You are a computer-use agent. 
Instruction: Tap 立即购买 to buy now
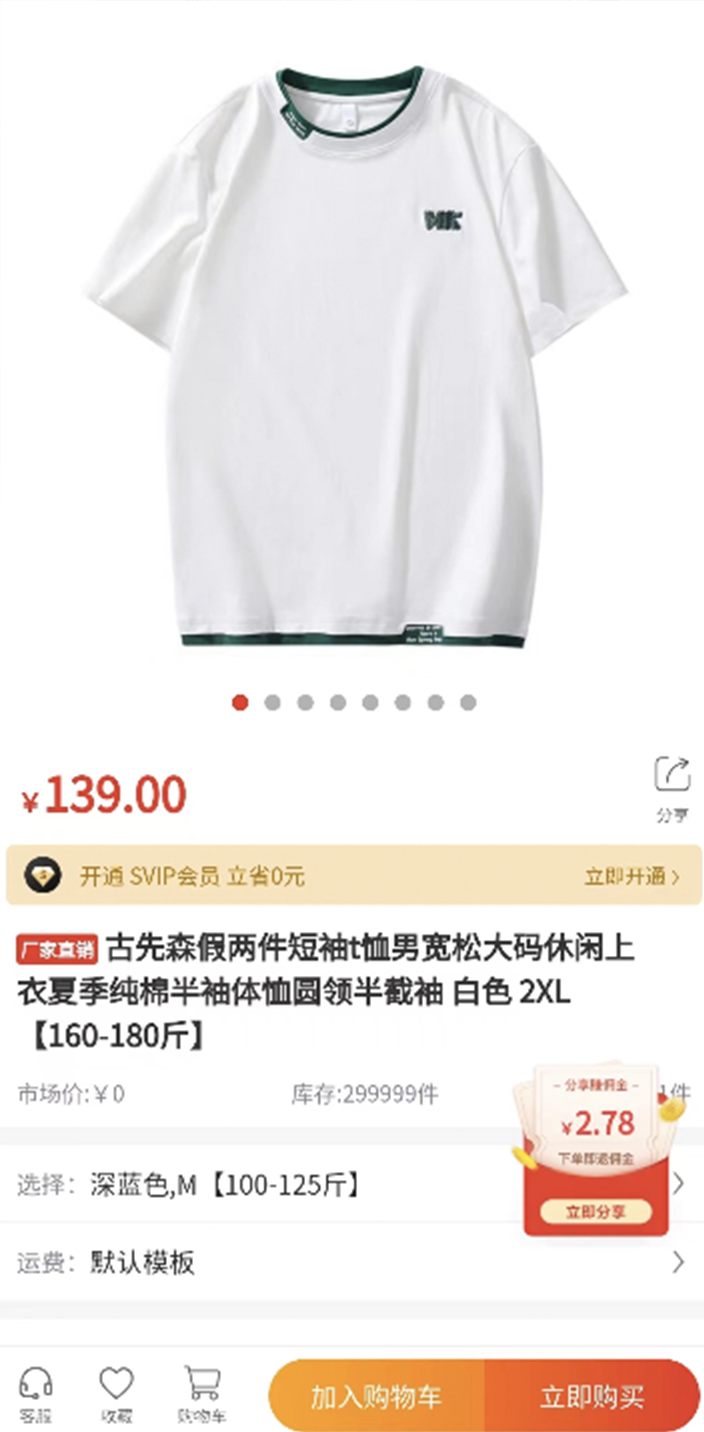[x=592, y=1396]
